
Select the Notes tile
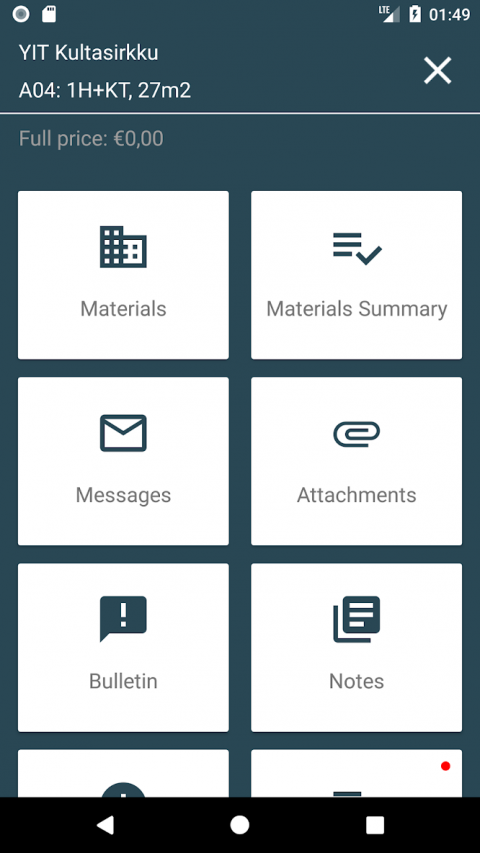pos(356,647)
